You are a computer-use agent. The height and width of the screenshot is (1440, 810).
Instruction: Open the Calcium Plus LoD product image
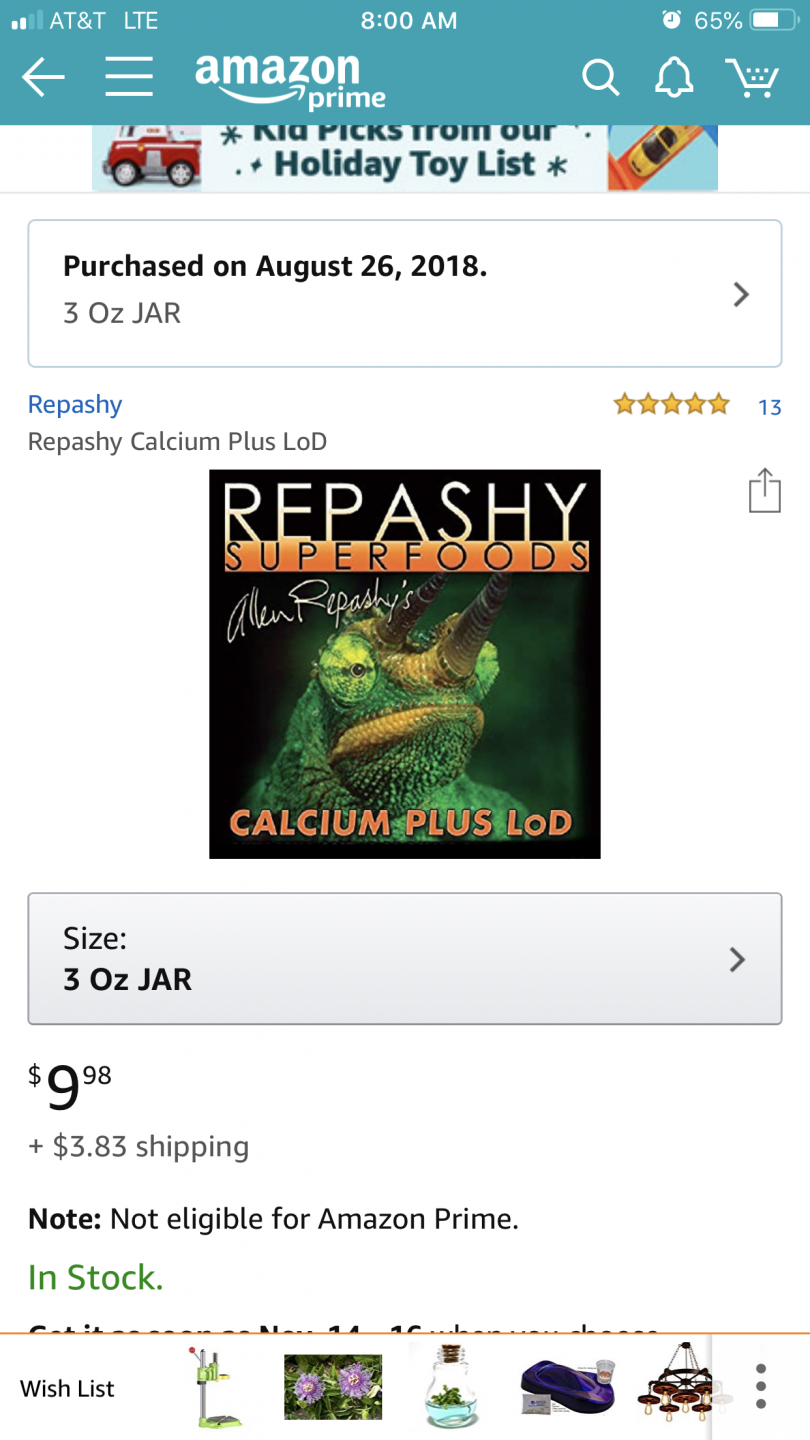(x=404, y=664)
